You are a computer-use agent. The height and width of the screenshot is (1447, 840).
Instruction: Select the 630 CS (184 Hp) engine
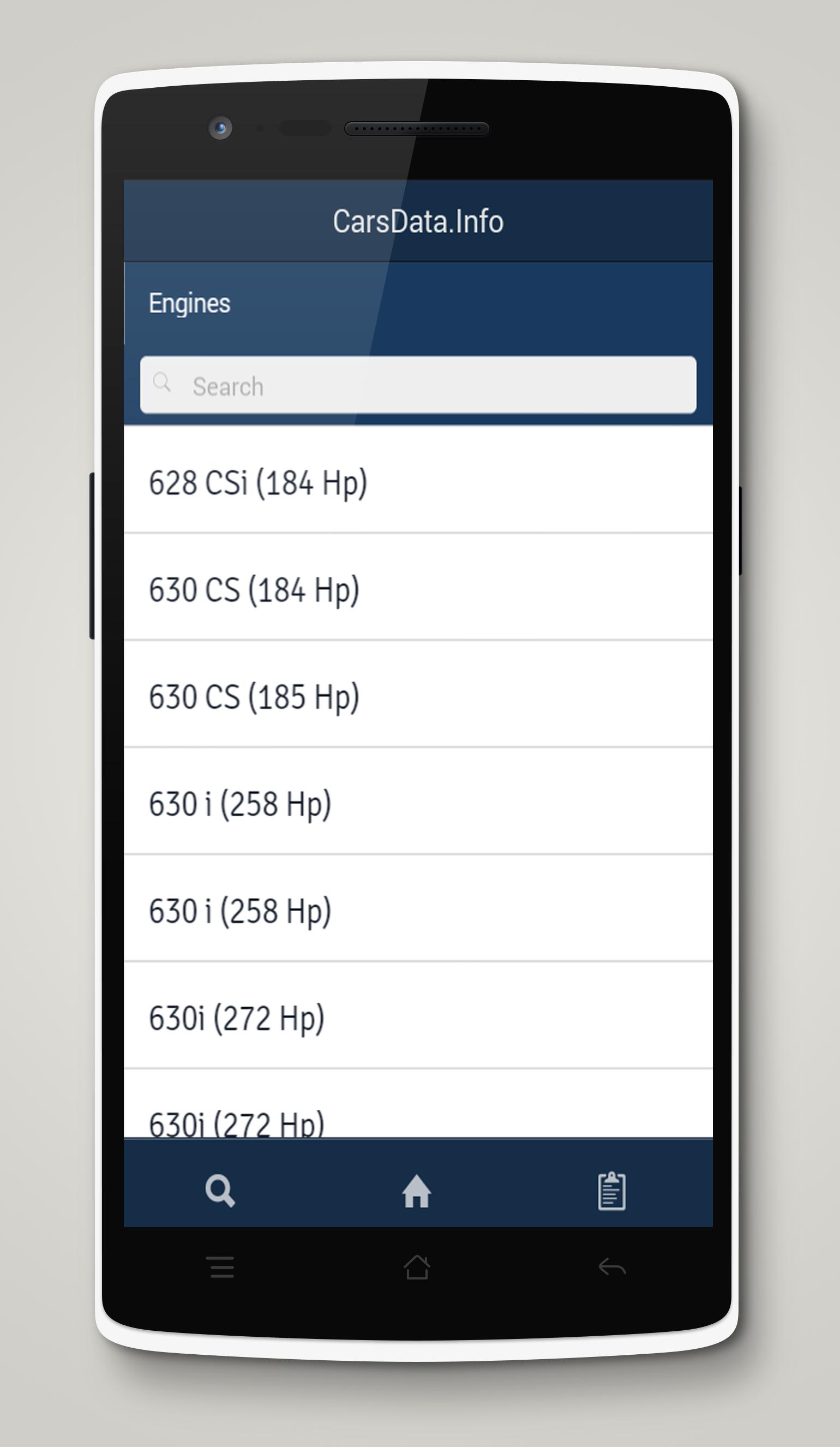click(x=418, y=589)
